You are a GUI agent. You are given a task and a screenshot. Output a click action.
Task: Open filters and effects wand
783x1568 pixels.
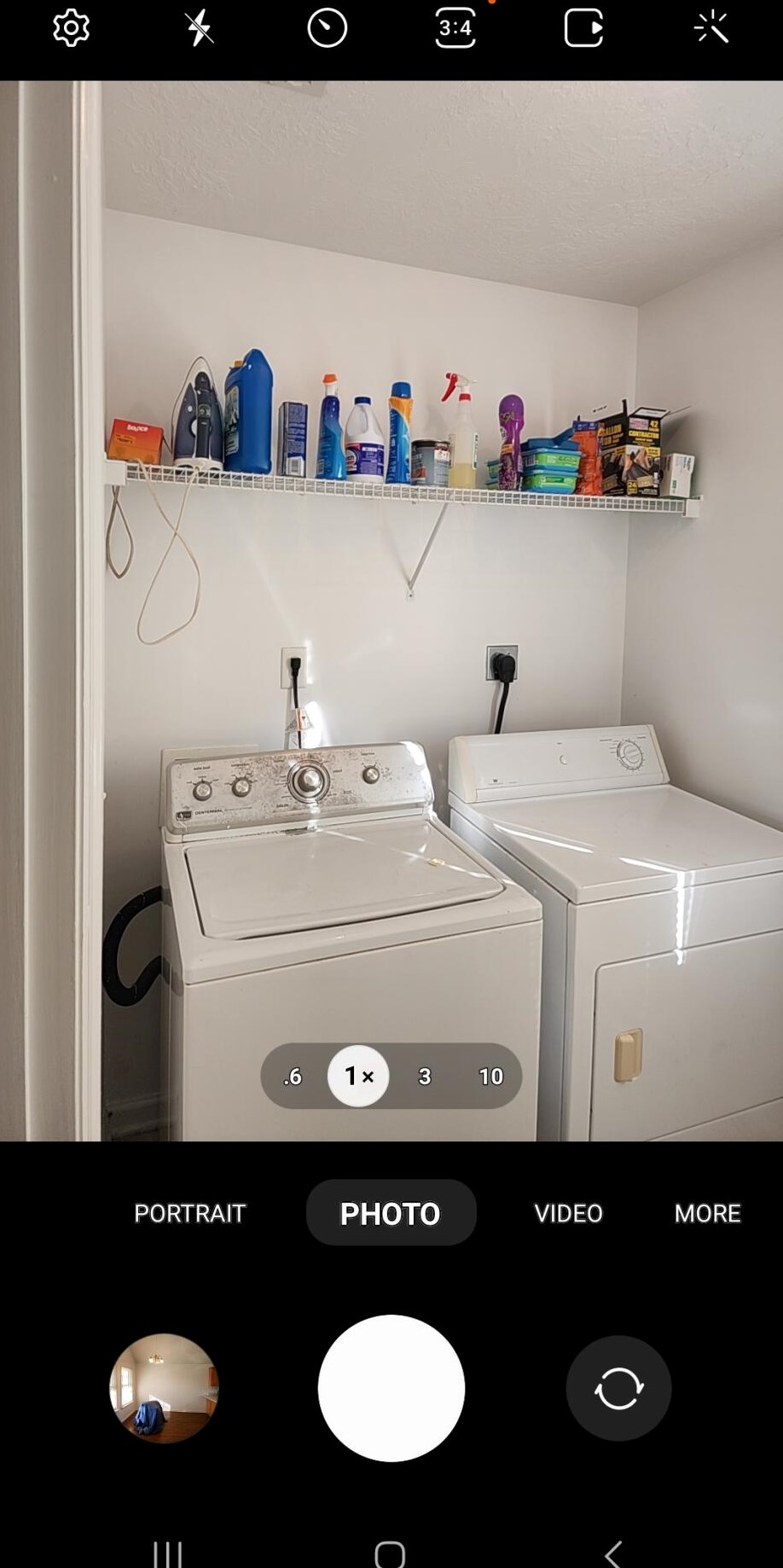[x=710, y=28]
